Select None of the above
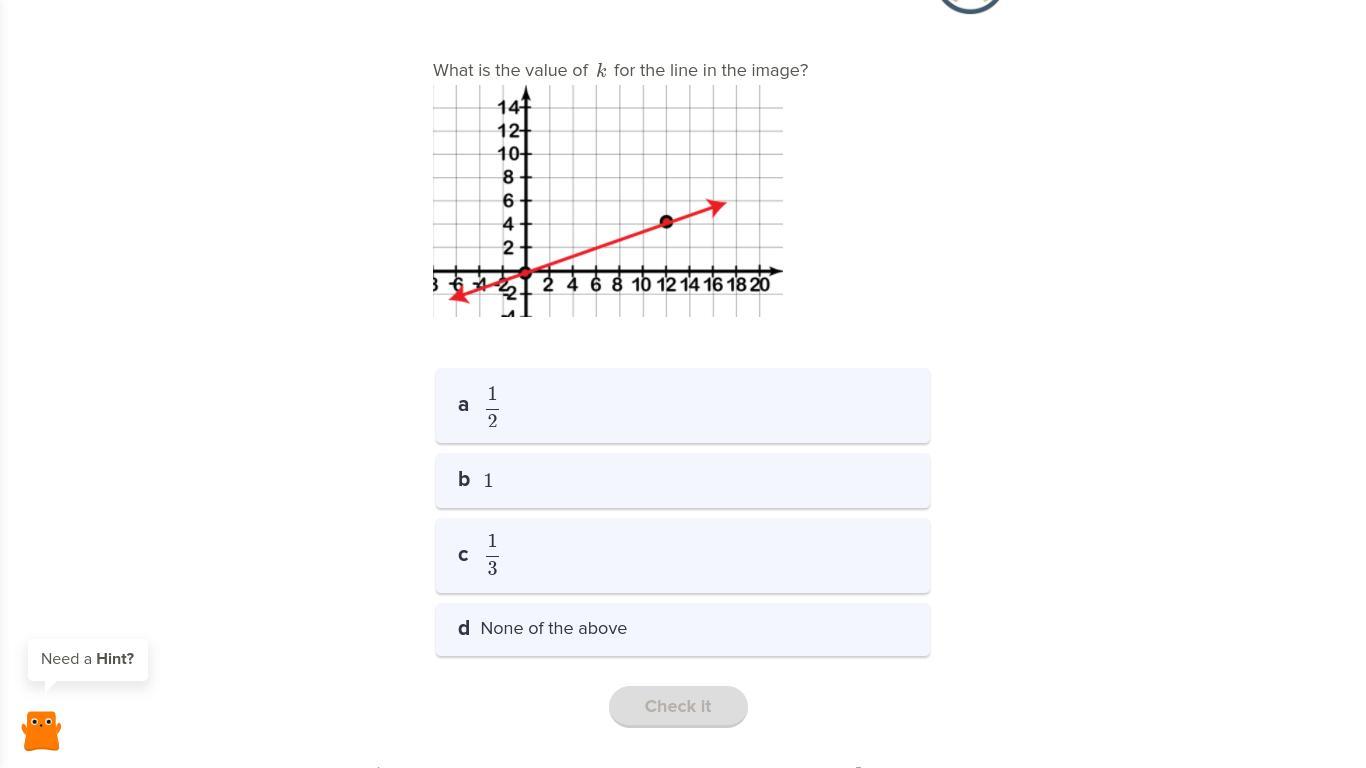This screenshot has width=1366, height=768. [682, 629]
